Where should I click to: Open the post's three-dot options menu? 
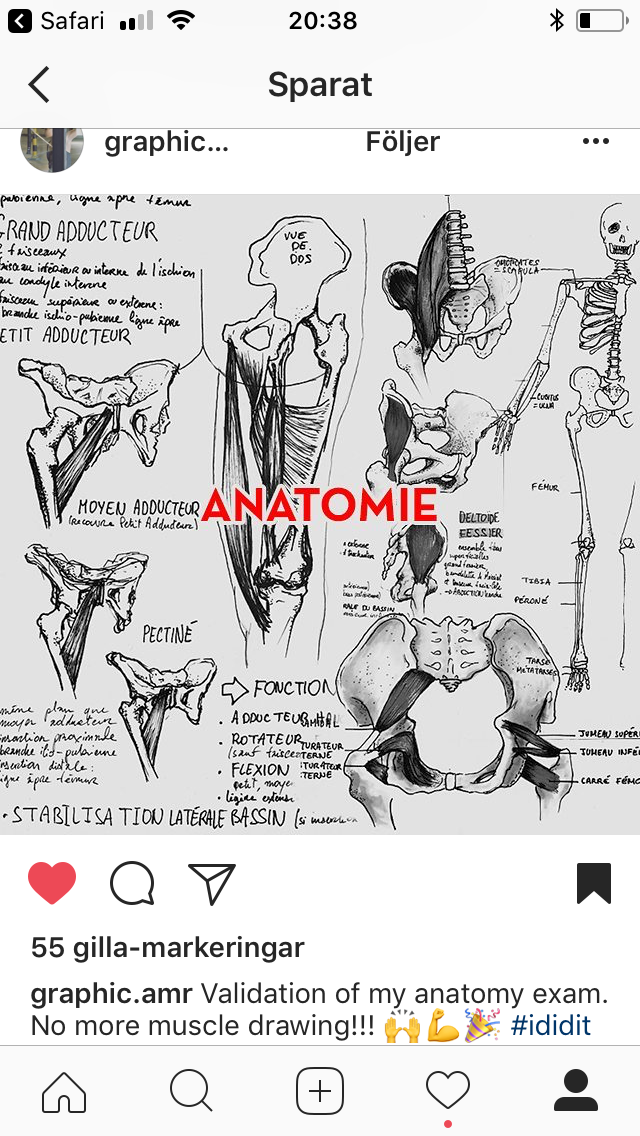pos(595,142)
